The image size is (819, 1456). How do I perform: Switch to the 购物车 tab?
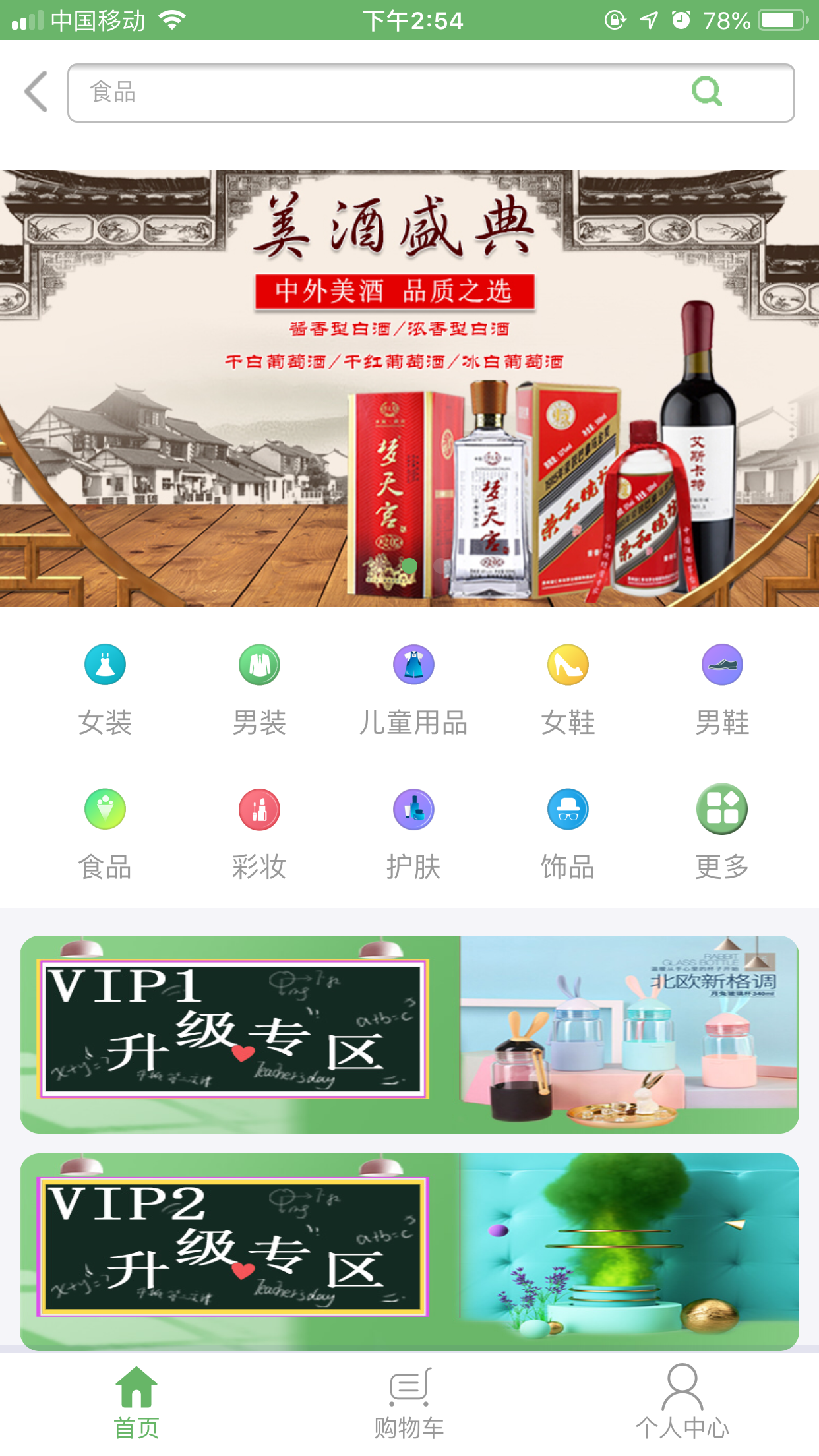tap(409, 1403)
